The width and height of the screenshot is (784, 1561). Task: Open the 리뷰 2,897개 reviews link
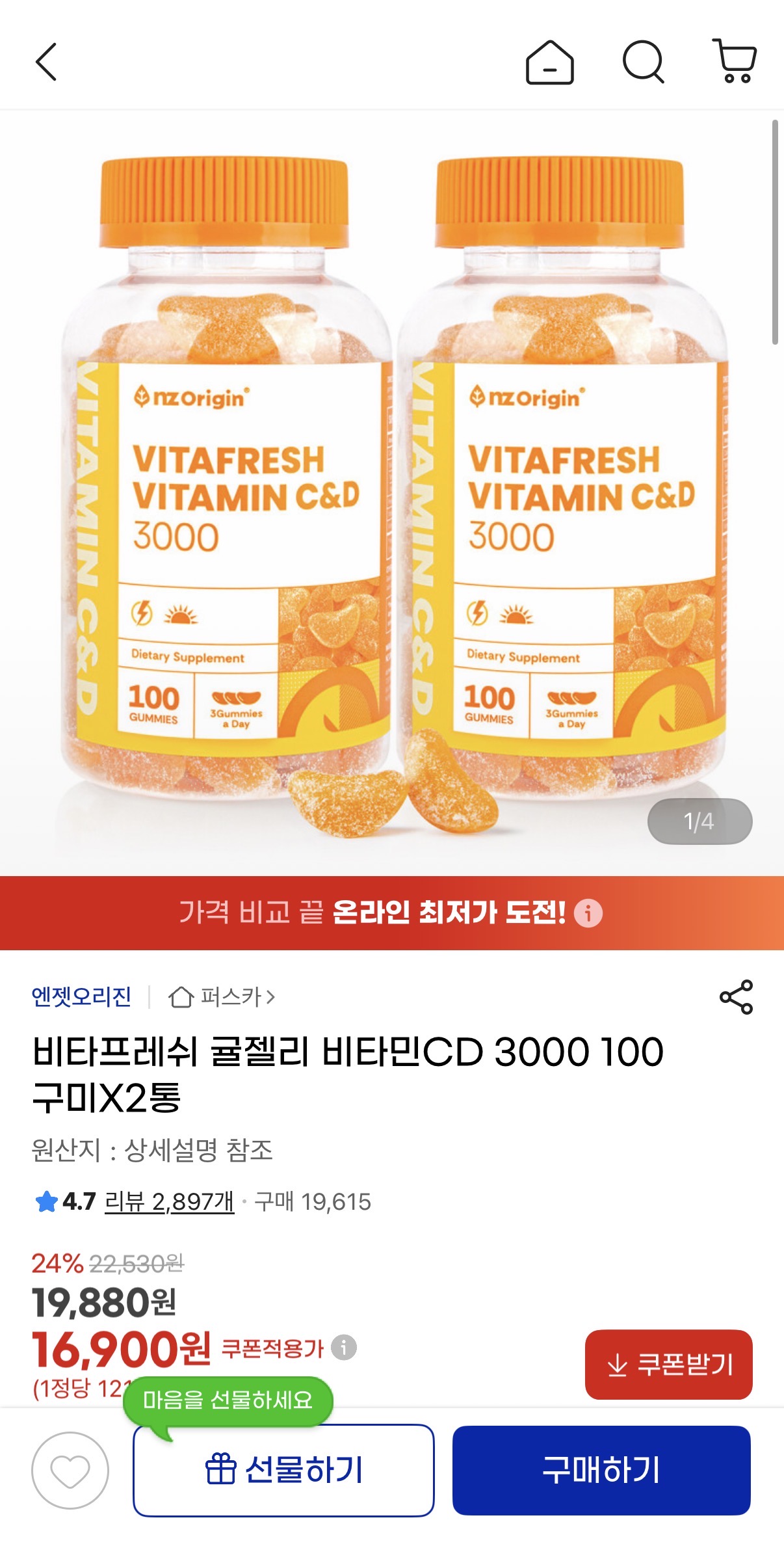click(169, 1201)
